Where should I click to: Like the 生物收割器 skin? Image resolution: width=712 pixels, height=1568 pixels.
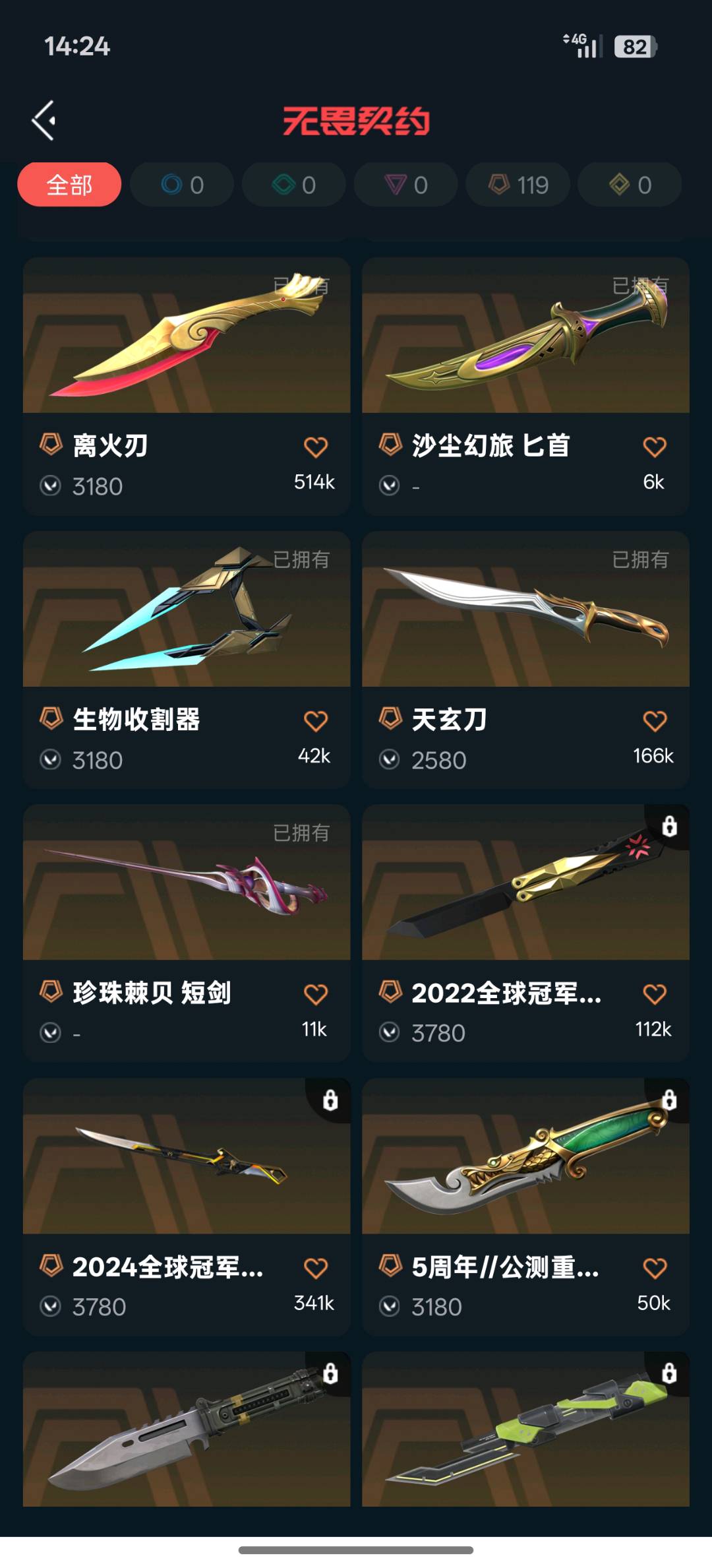[315, 721]
